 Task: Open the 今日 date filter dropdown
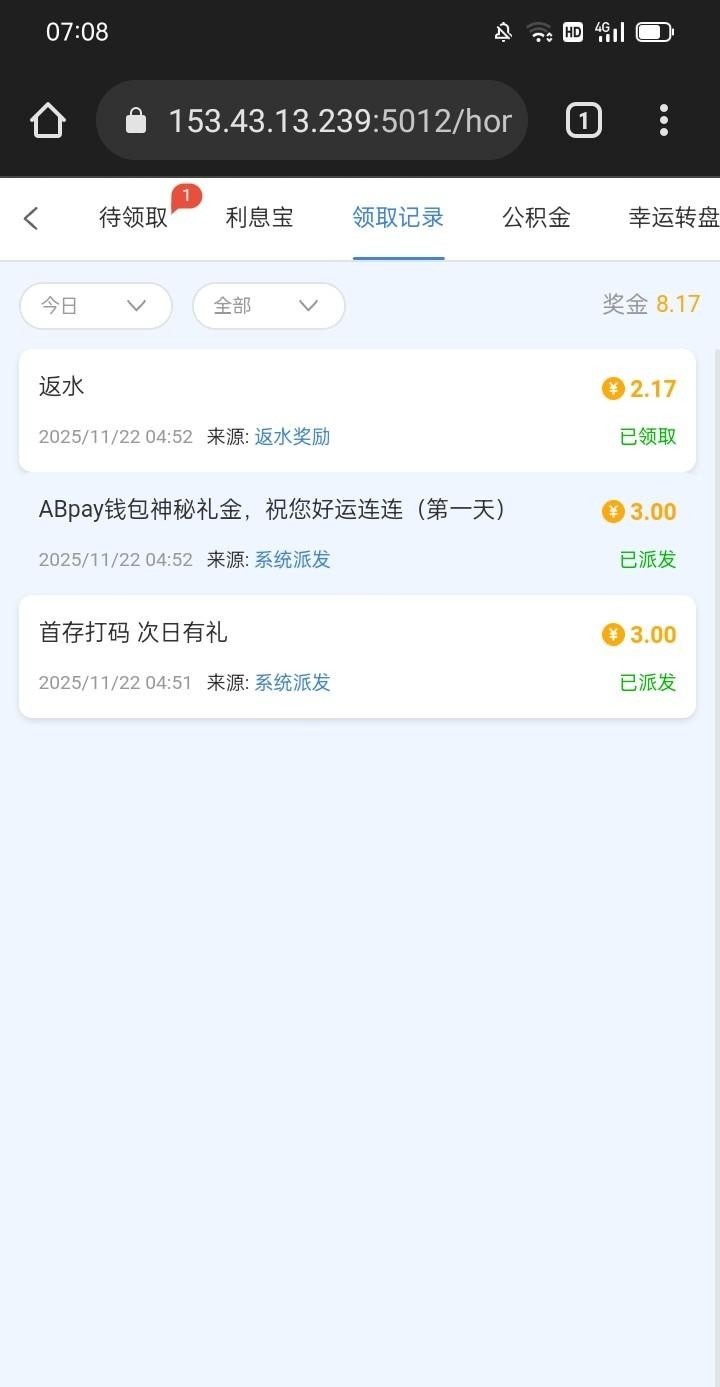coord(95,305)
